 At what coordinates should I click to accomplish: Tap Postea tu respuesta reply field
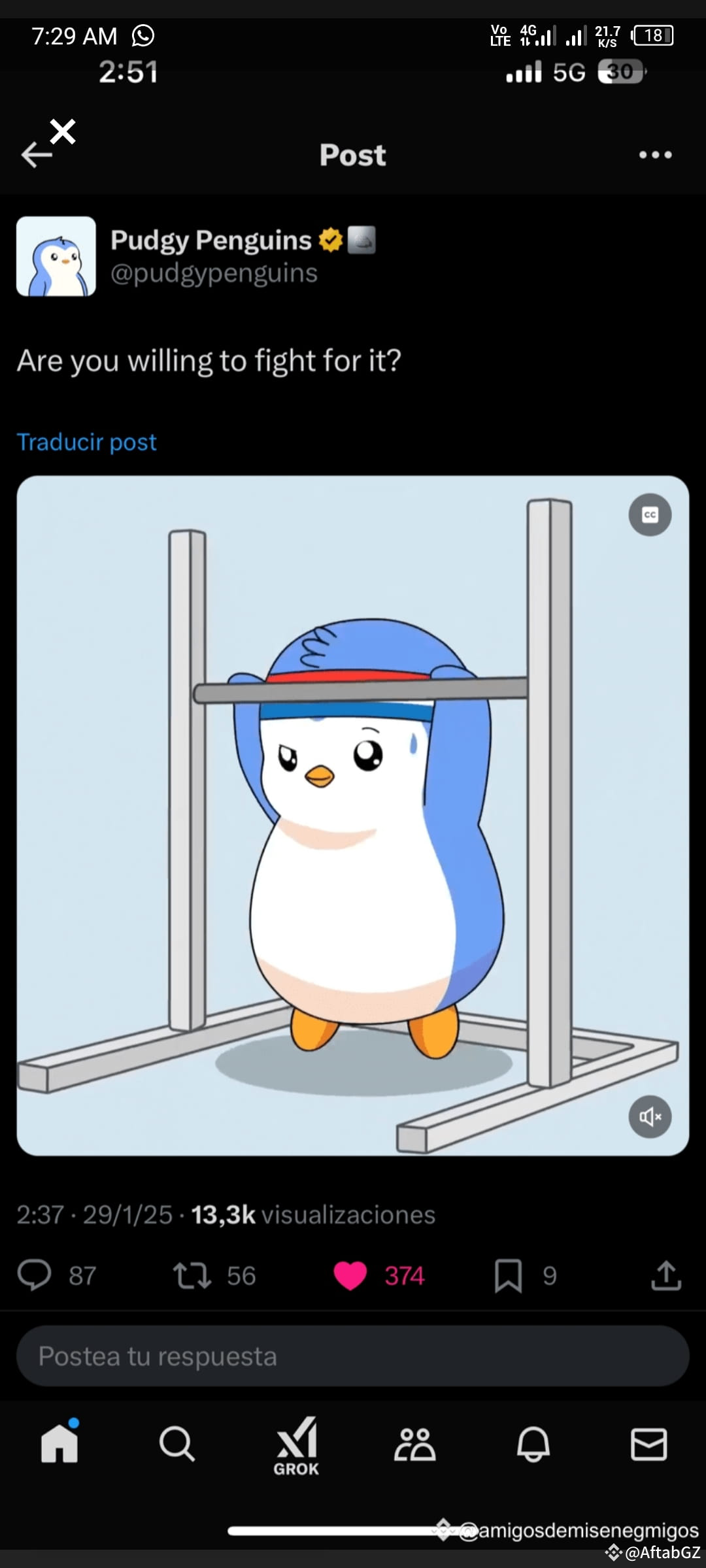pos(353,1356)
